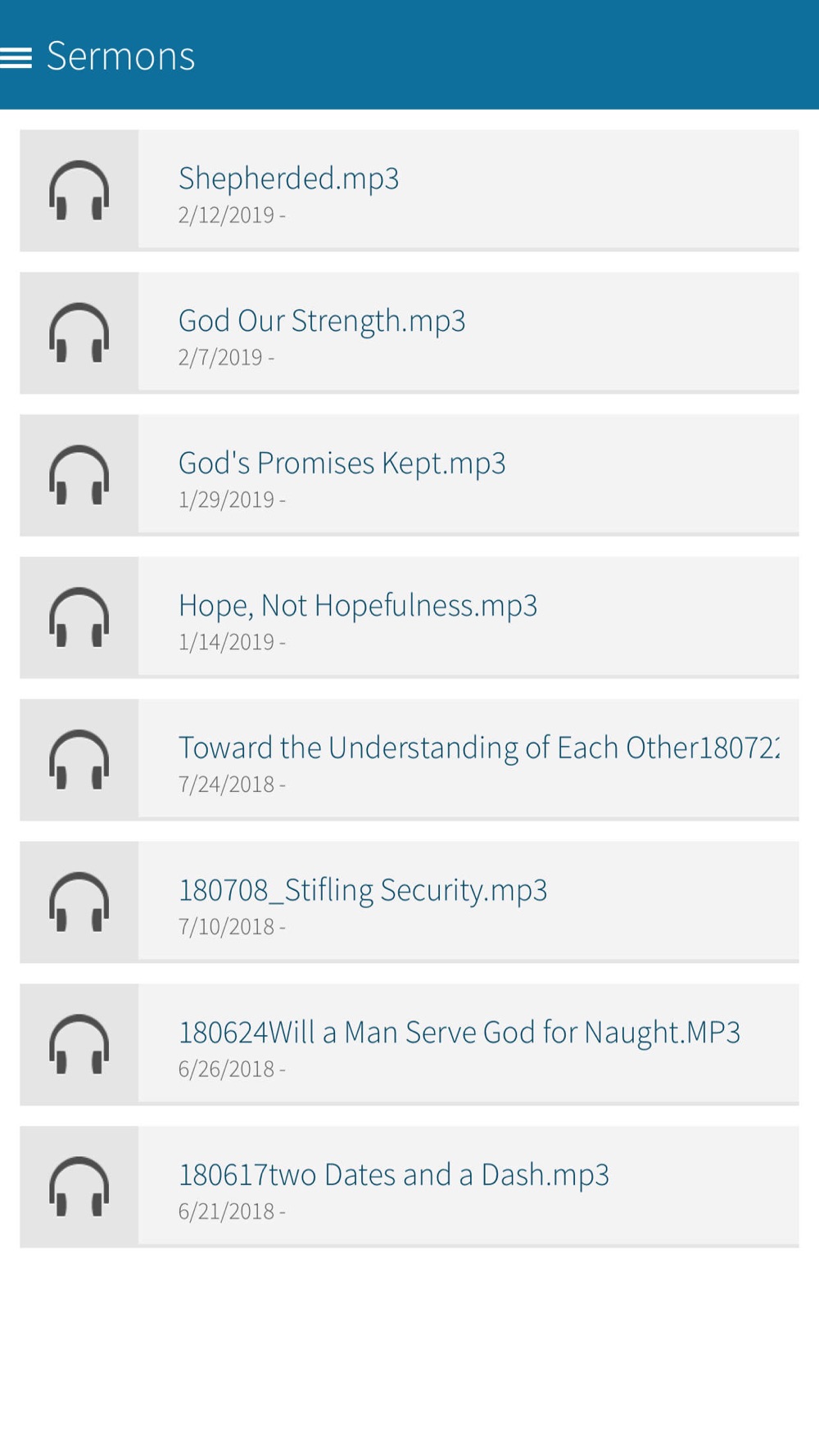Image resolution: width=819 pixels, height=1456 pixels.
Task: Play two Dates and a Dash.mp3
Action: (x=409, y=1187)
